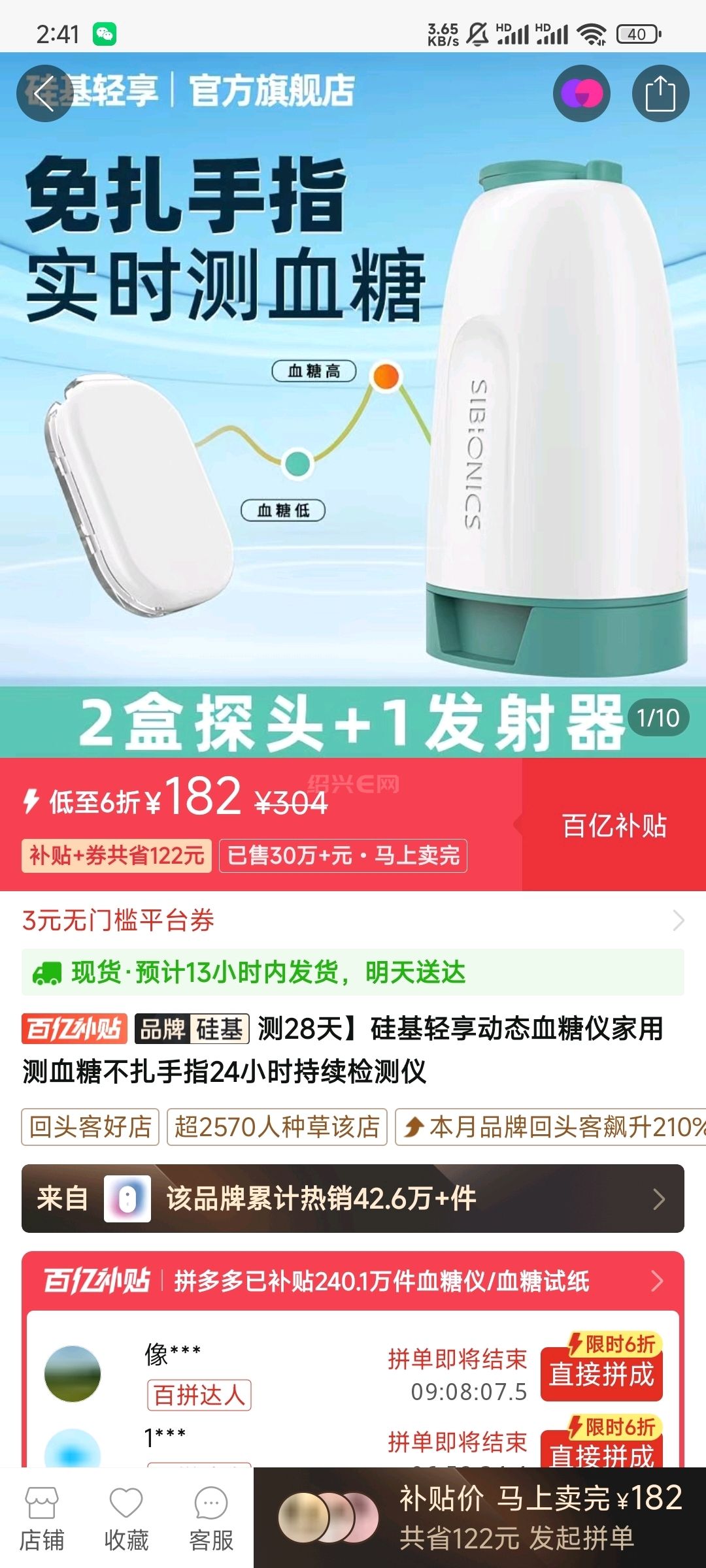Open the brand banner 该品牌累计热销42.6万+件
This screenshot has height=1568, width=706.
pos(353,1198)
